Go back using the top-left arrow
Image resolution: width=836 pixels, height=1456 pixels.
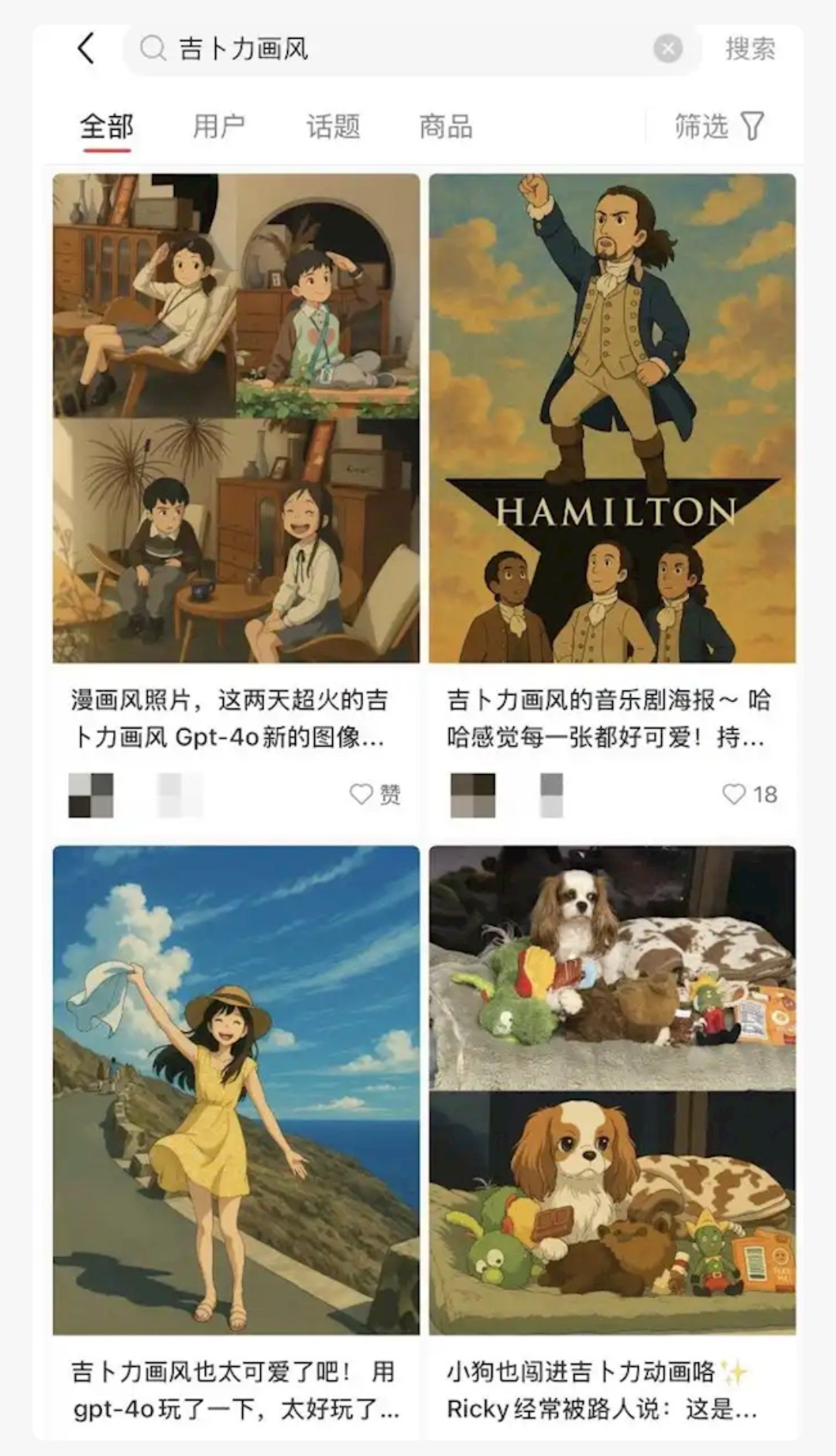pos(87,49)
